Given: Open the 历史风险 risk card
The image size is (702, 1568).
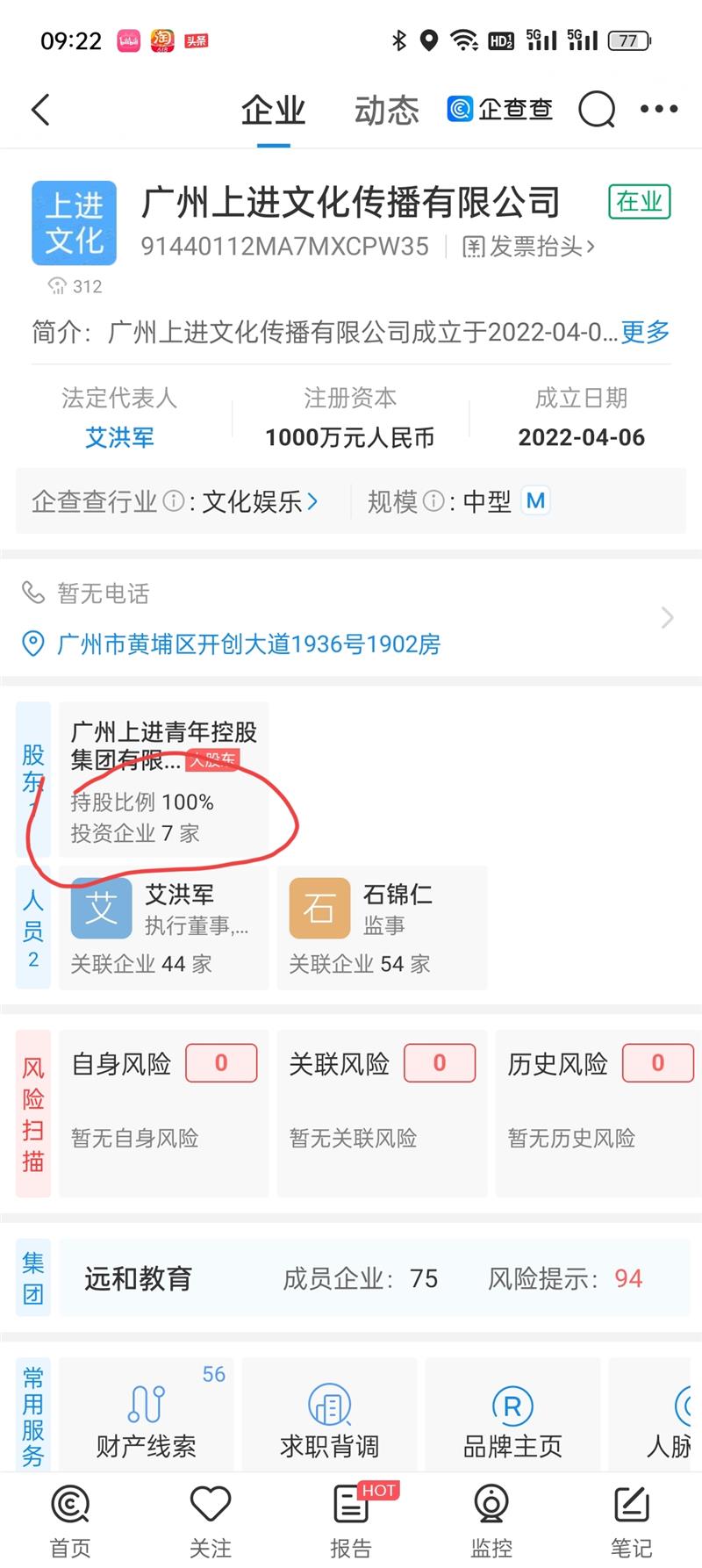Looking at the screenshot, I should [598, 1112].
